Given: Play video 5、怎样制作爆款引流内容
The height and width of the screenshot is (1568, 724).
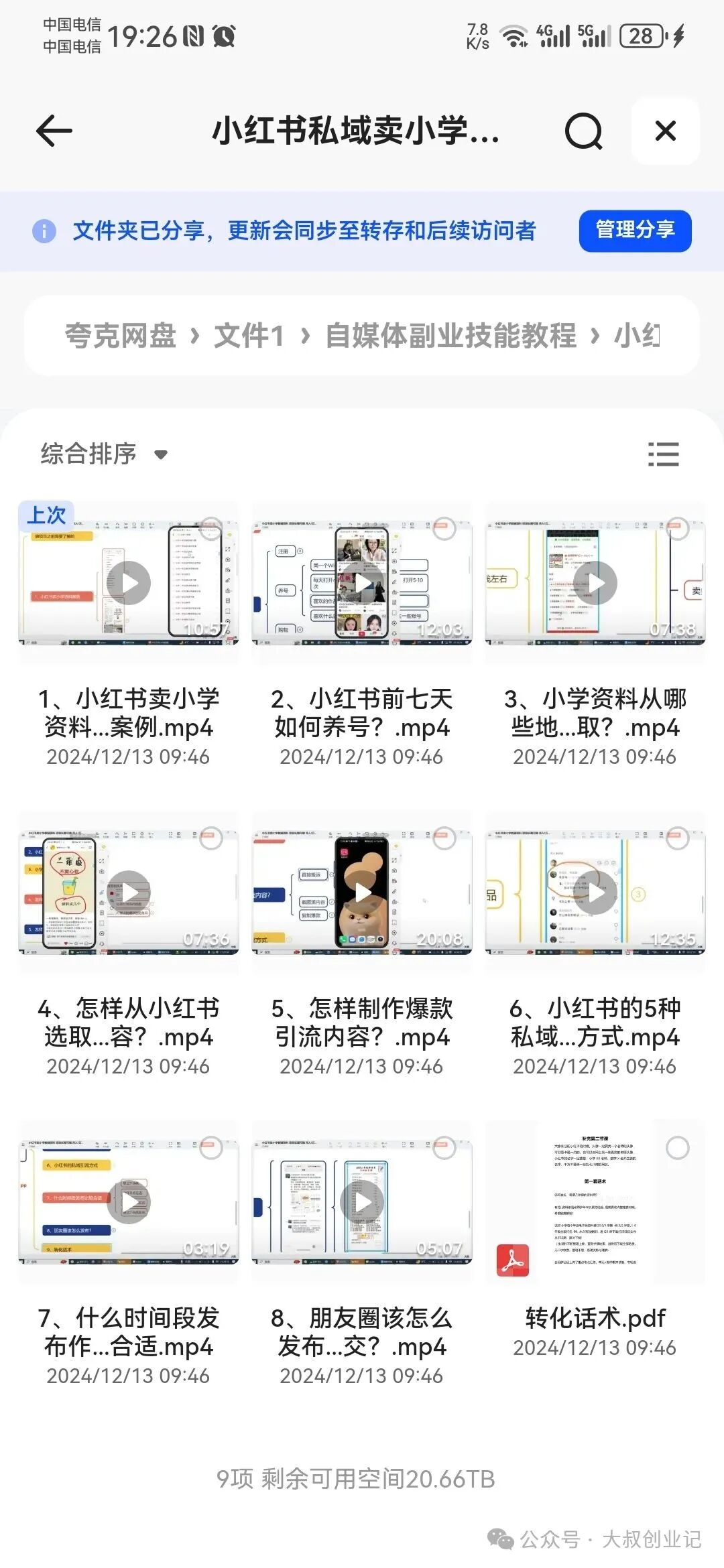Looking at the screenshot, I should 362,892.
